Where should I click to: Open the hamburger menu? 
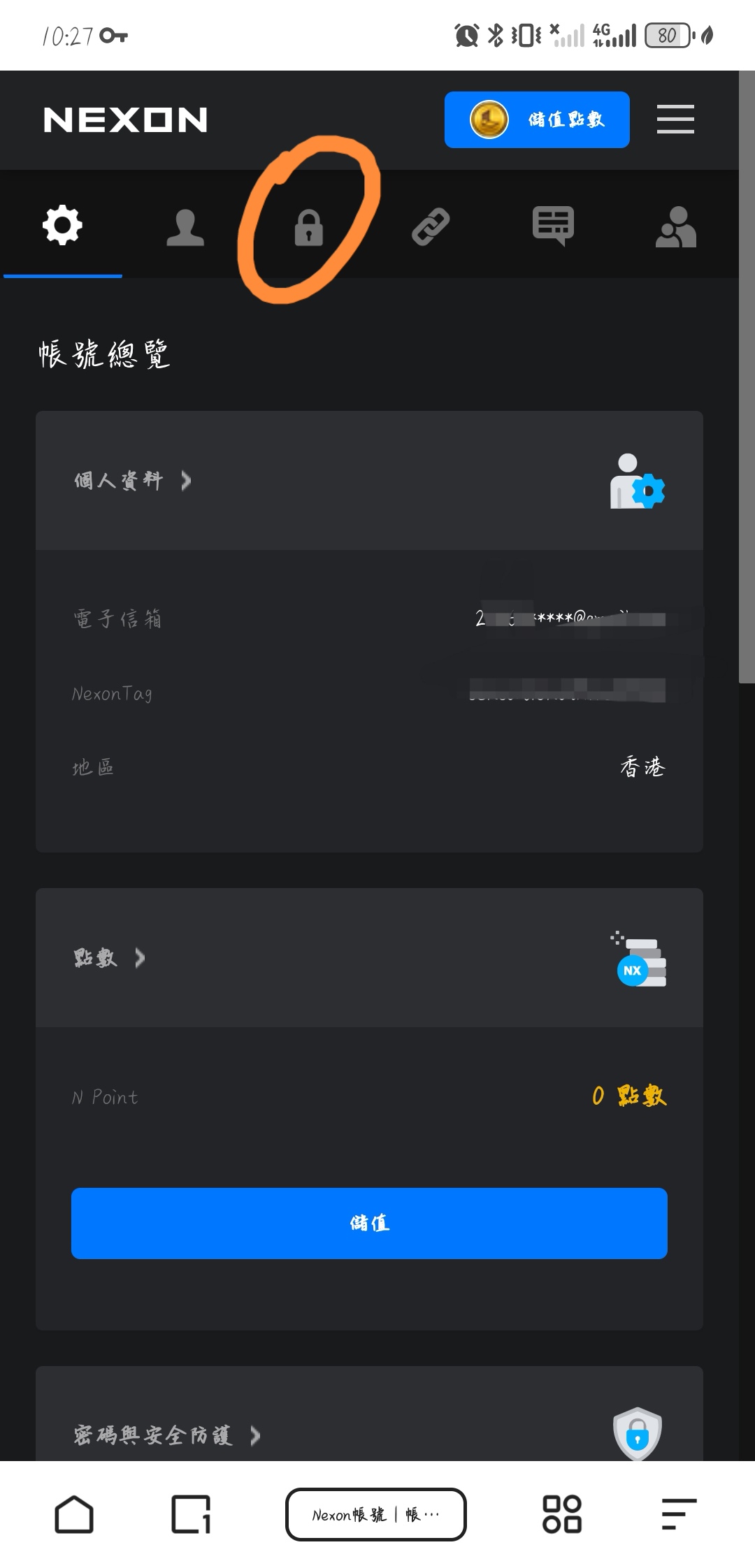pos(675,119)
